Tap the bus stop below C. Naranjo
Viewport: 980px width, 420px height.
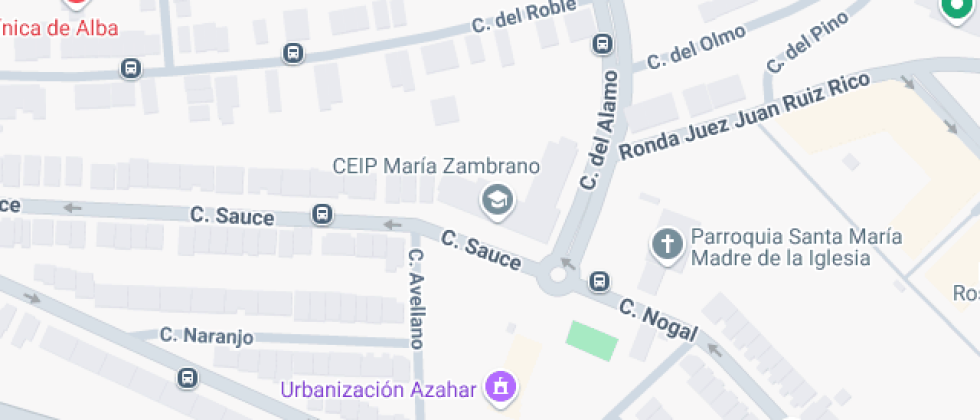(187, 378)
